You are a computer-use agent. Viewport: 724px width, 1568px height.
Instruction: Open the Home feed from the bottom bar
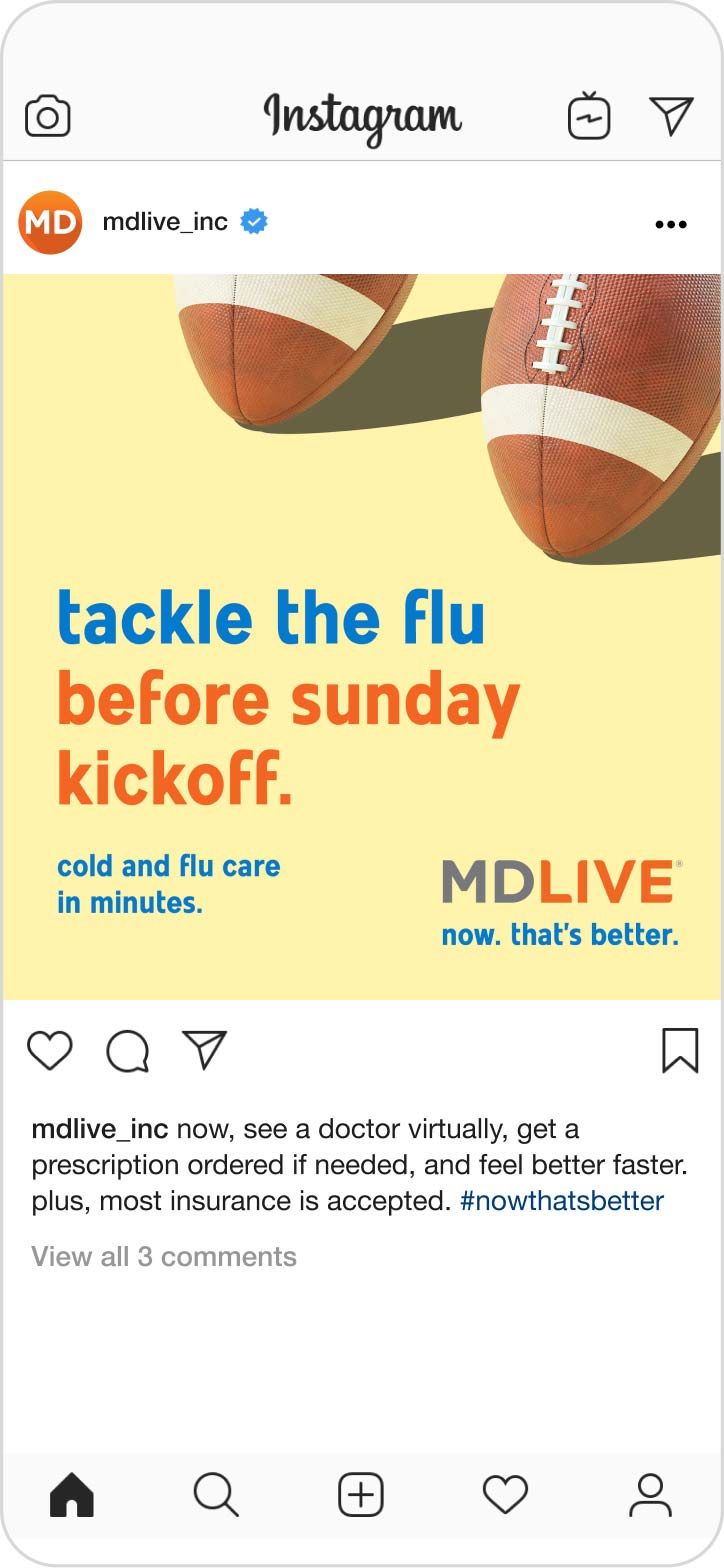(x=72, y=1494)
